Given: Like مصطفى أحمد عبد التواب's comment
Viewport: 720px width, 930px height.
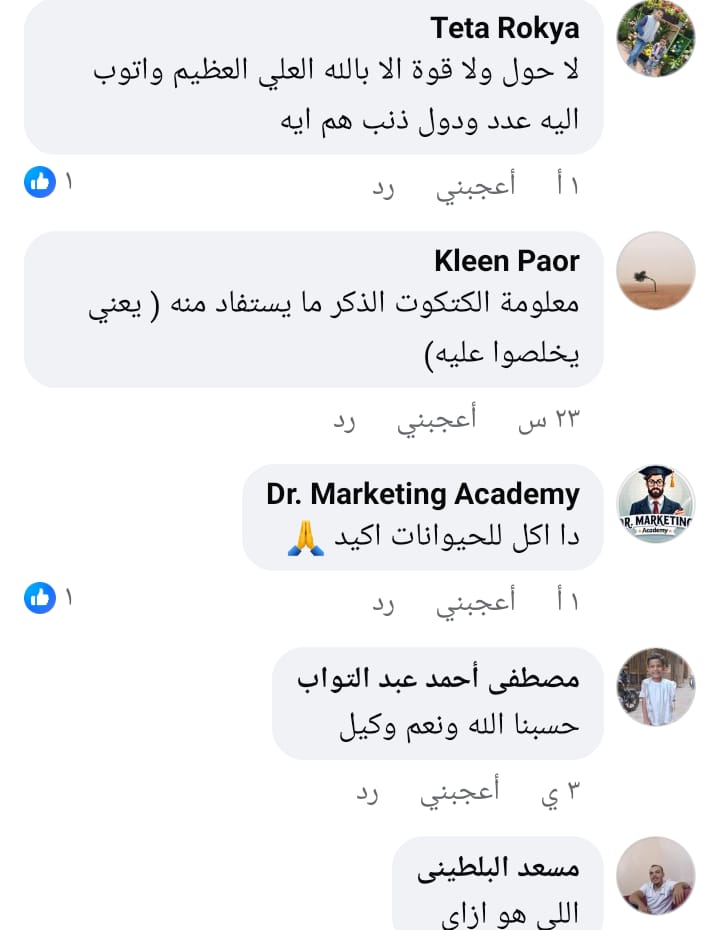Looking at the screenshot, I should click(459, 794).
